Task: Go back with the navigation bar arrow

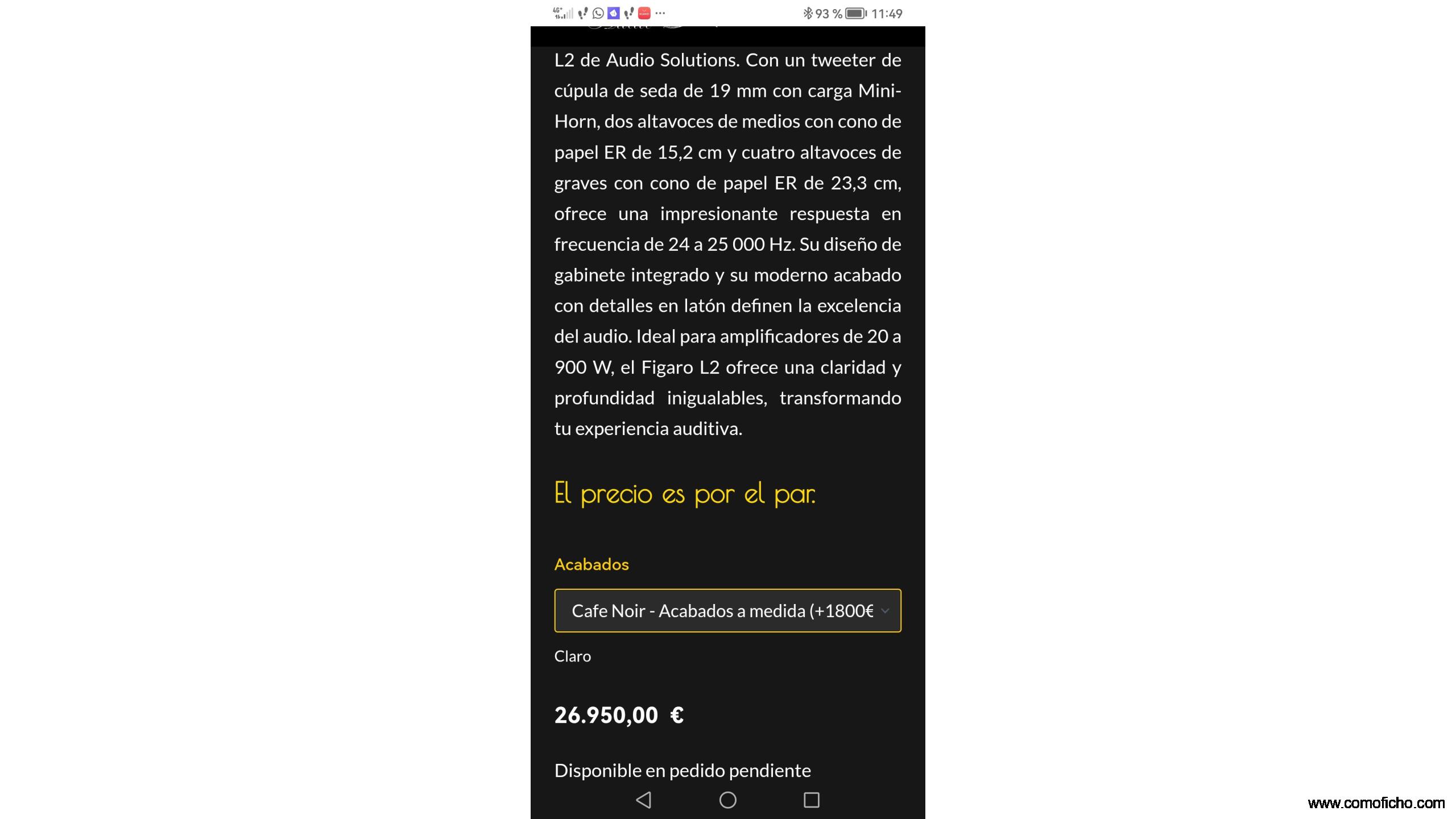Action: click(x=643, y=800)
